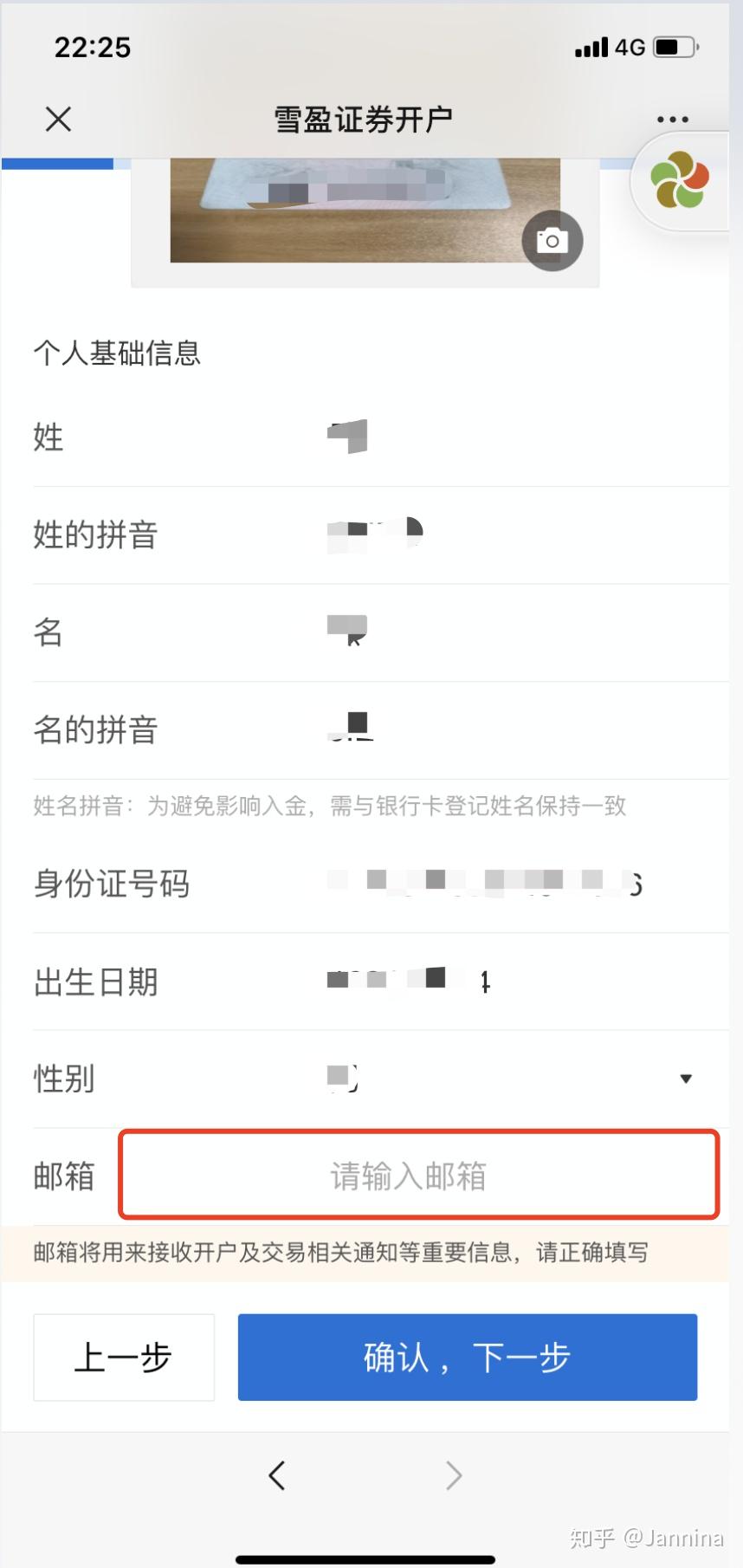Go back in the browser navigation bar

[277, 1474]
